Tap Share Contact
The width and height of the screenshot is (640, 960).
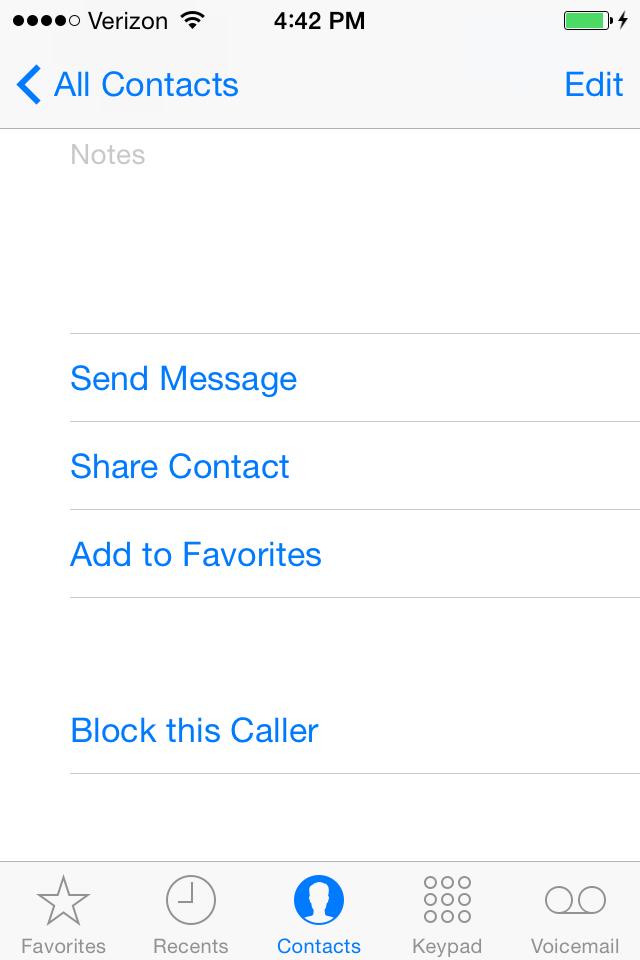180,467
